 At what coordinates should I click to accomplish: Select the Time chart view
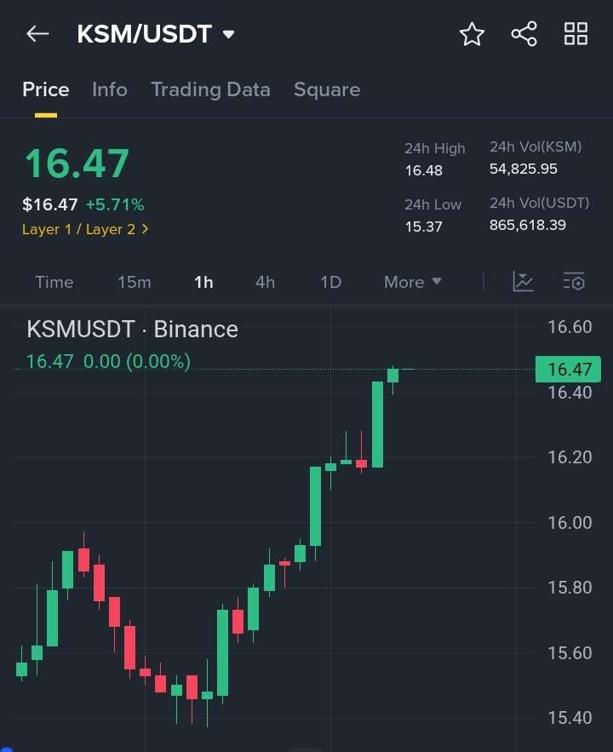tap(54, 282)
